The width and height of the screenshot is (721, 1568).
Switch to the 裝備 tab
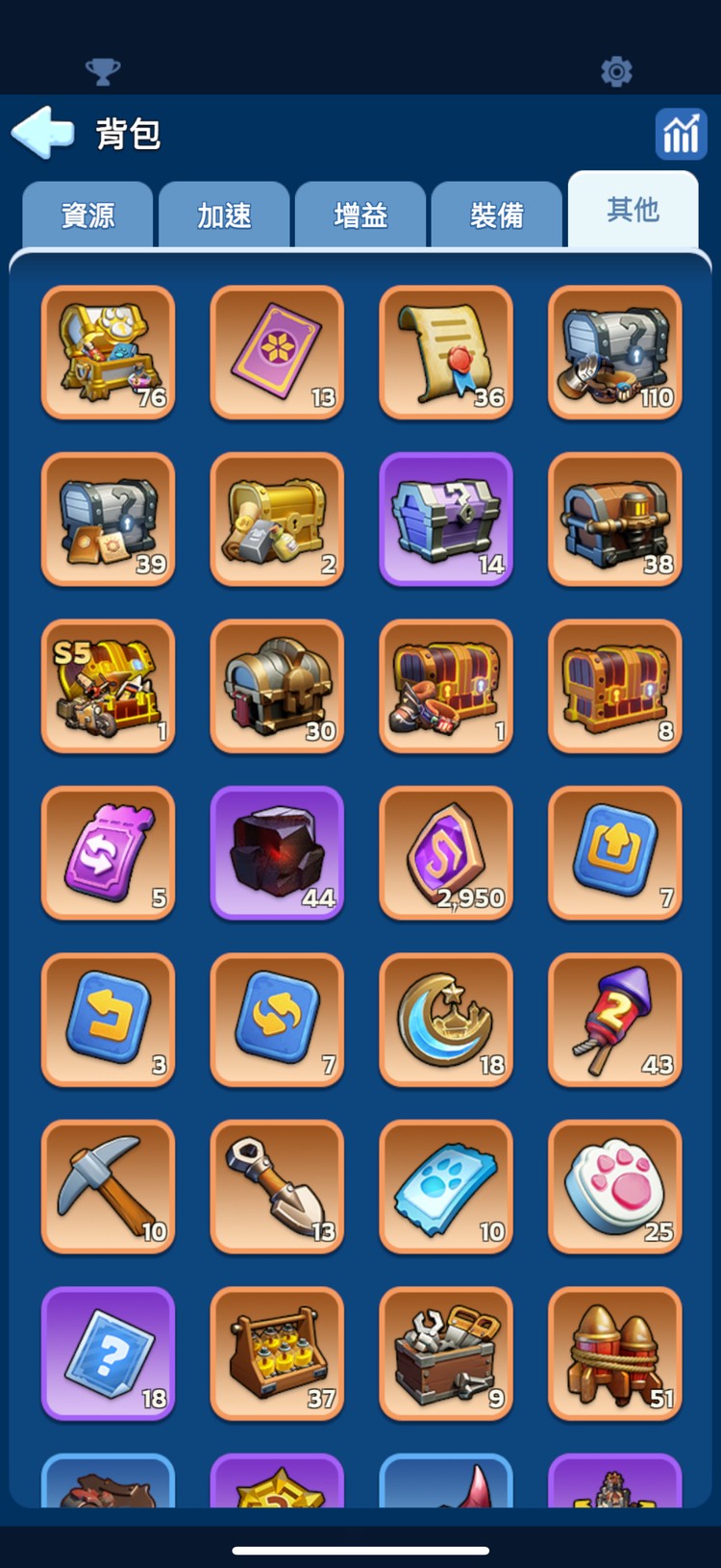[497, 215]
